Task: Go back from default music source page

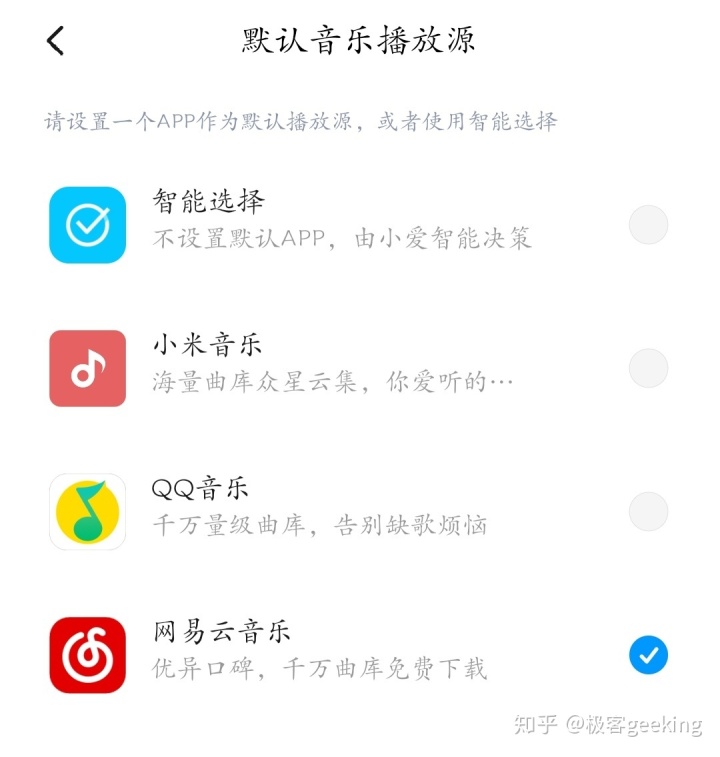Action: click(x=55, y=41)
